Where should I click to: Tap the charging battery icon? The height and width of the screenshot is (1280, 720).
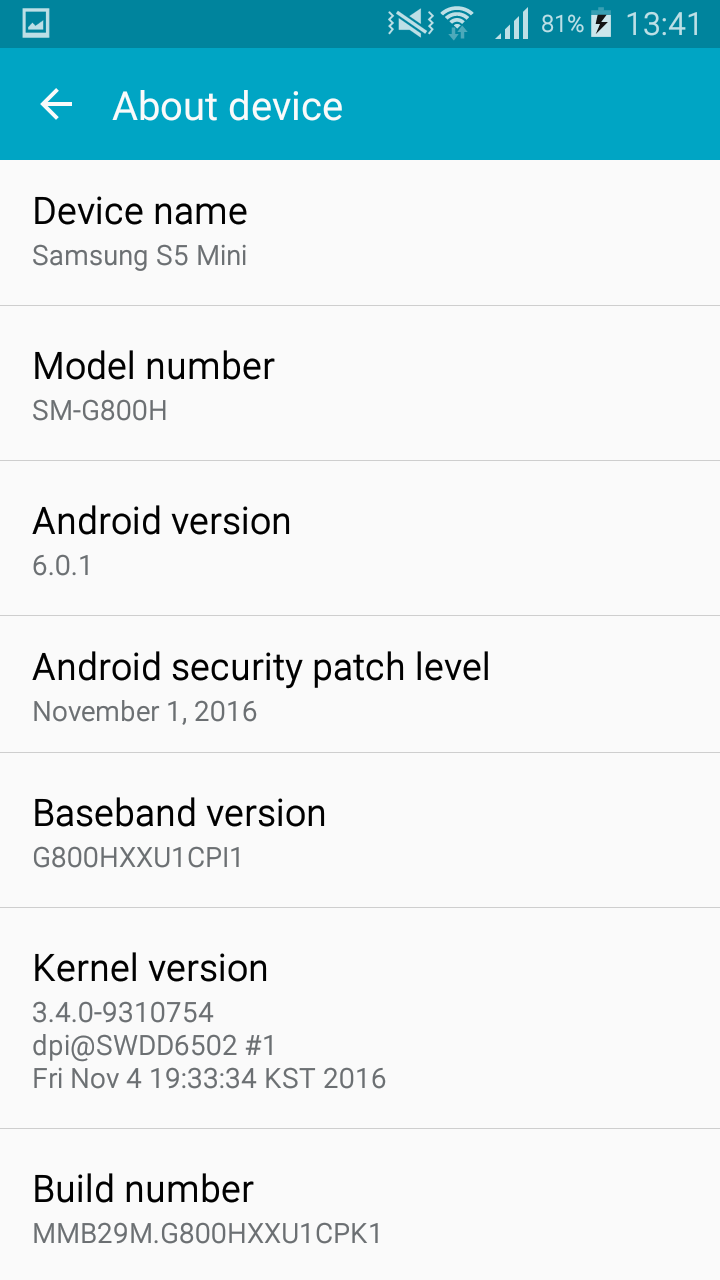tap(600, 24)
